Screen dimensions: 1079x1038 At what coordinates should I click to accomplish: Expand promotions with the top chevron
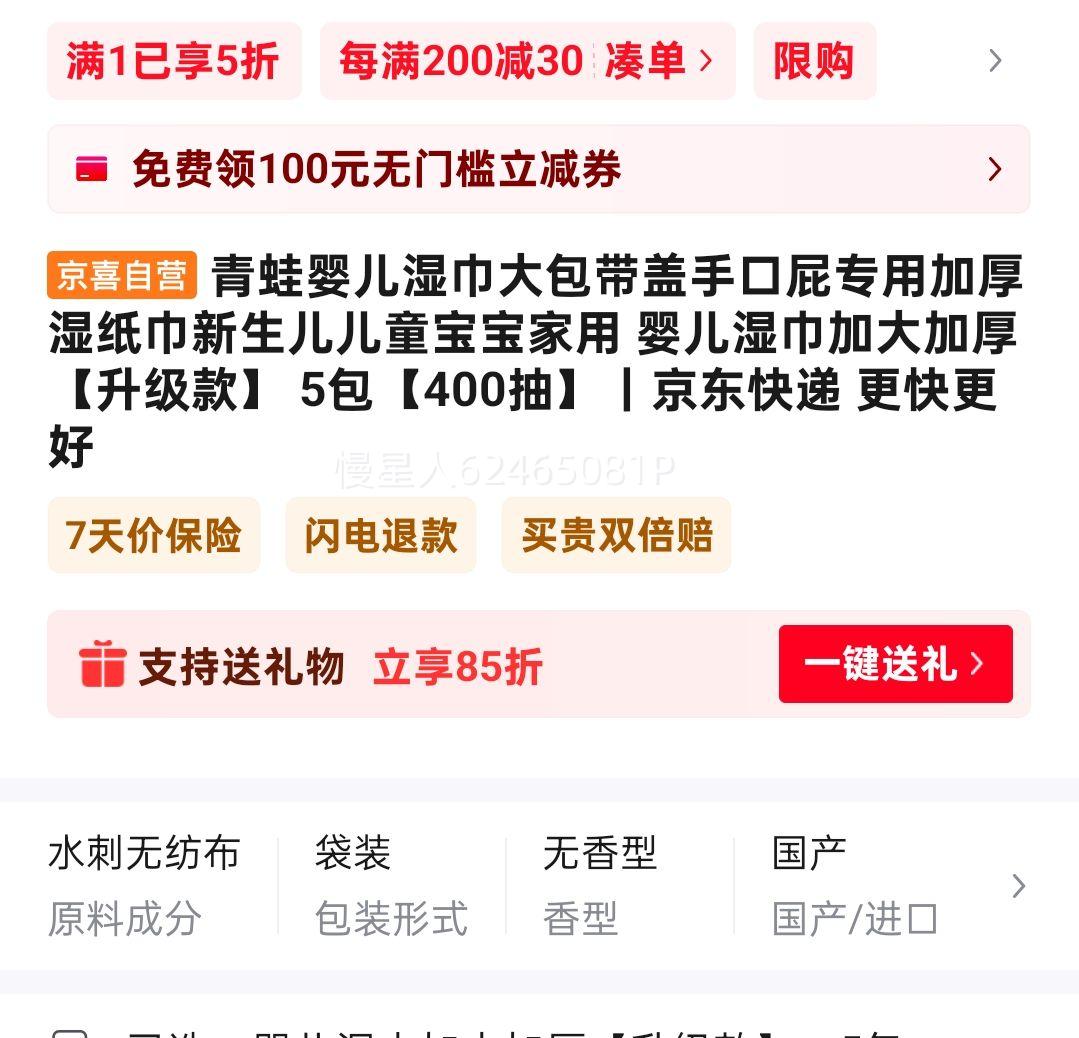(995, 61)
